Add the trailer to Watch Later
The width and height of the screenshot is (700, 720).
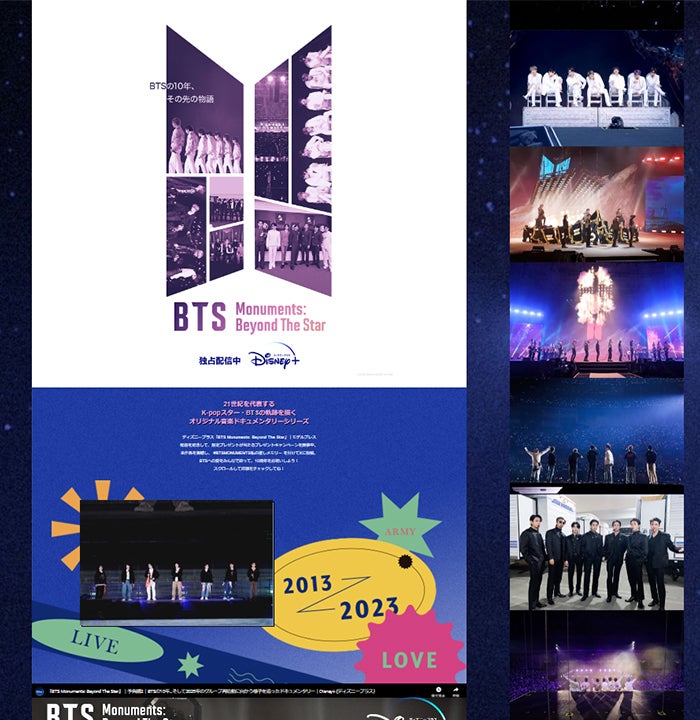(x=436, y=690)
